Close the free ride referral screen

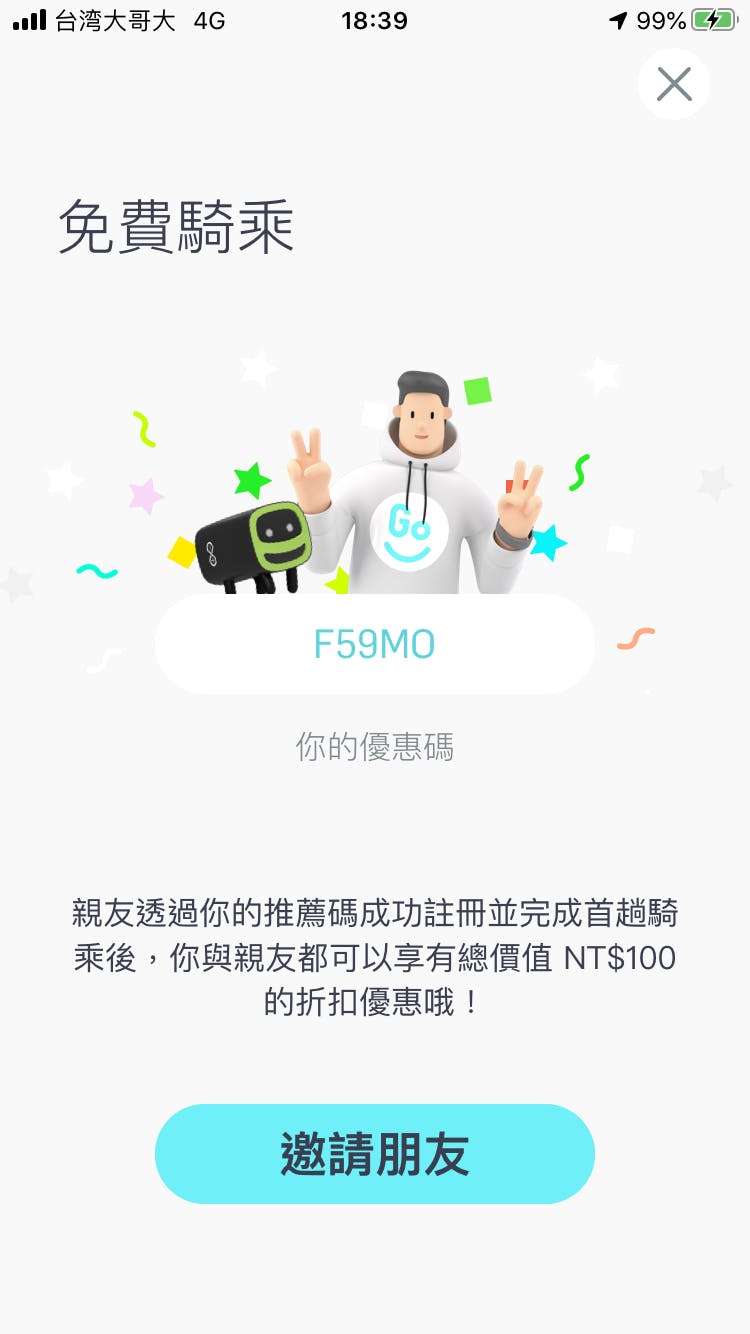click(674, 85)
